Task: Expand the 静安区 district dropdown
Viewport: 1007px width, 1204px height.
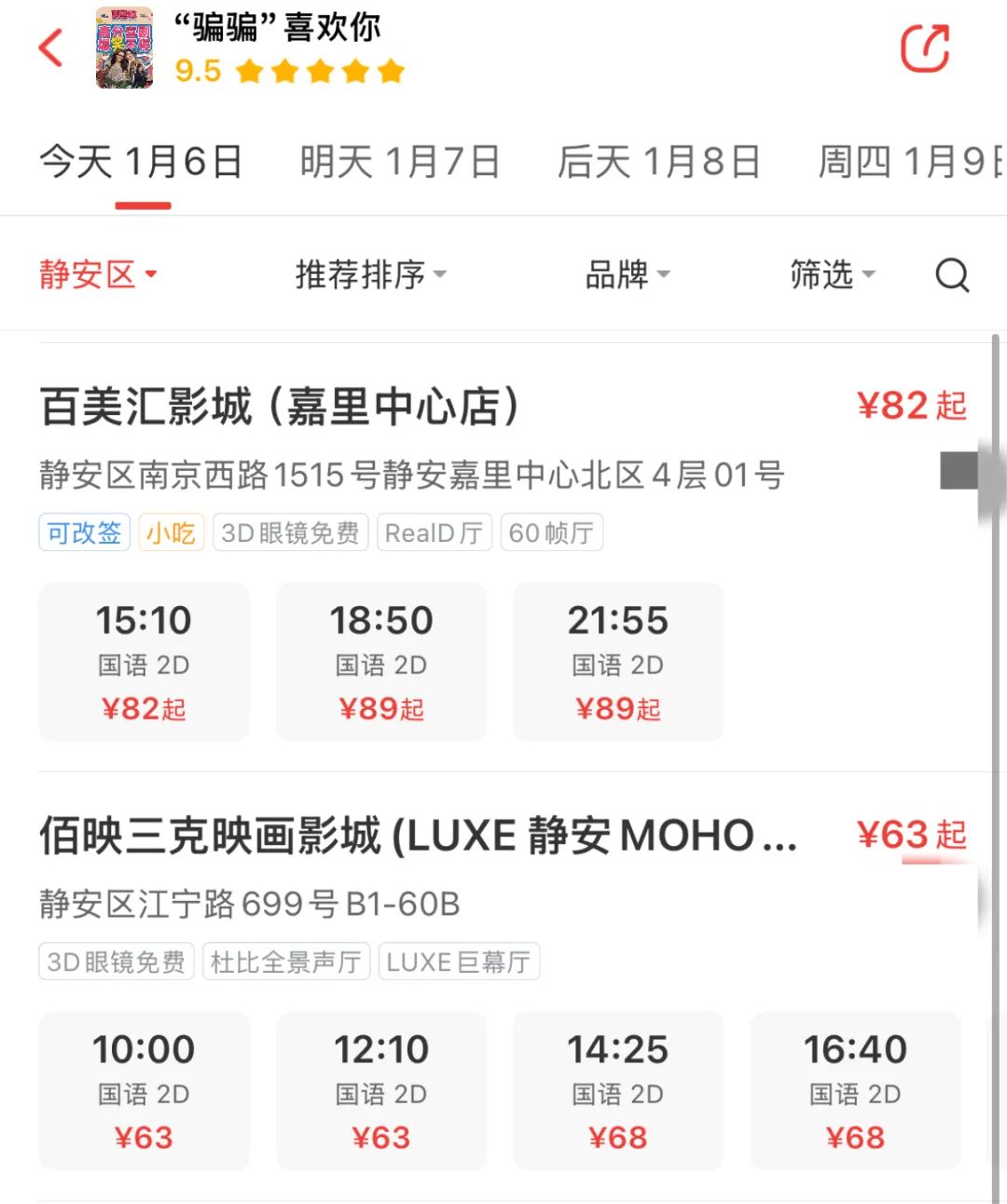Action: coord(97,275)
